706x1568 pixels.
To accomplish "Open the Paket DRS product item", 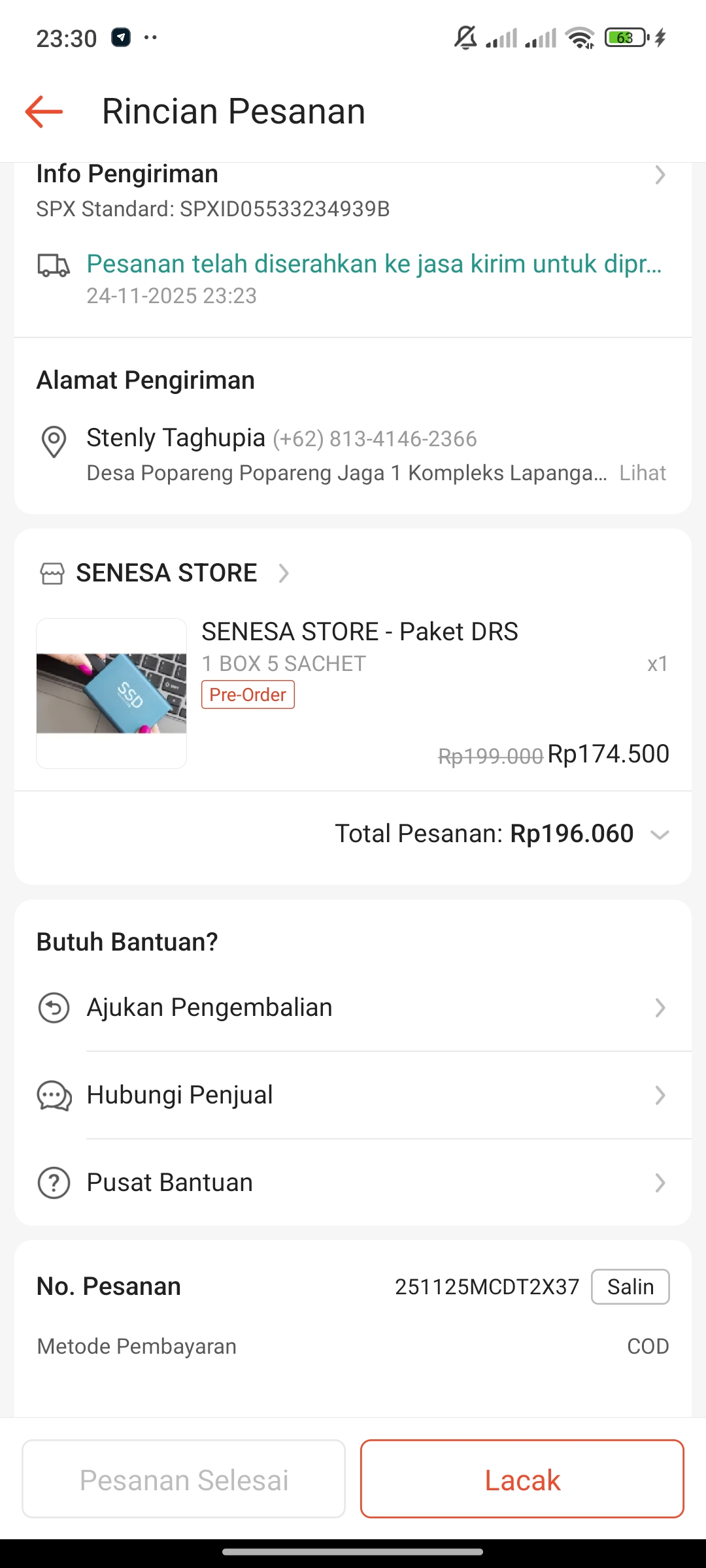I will click(x=360, y=632).
